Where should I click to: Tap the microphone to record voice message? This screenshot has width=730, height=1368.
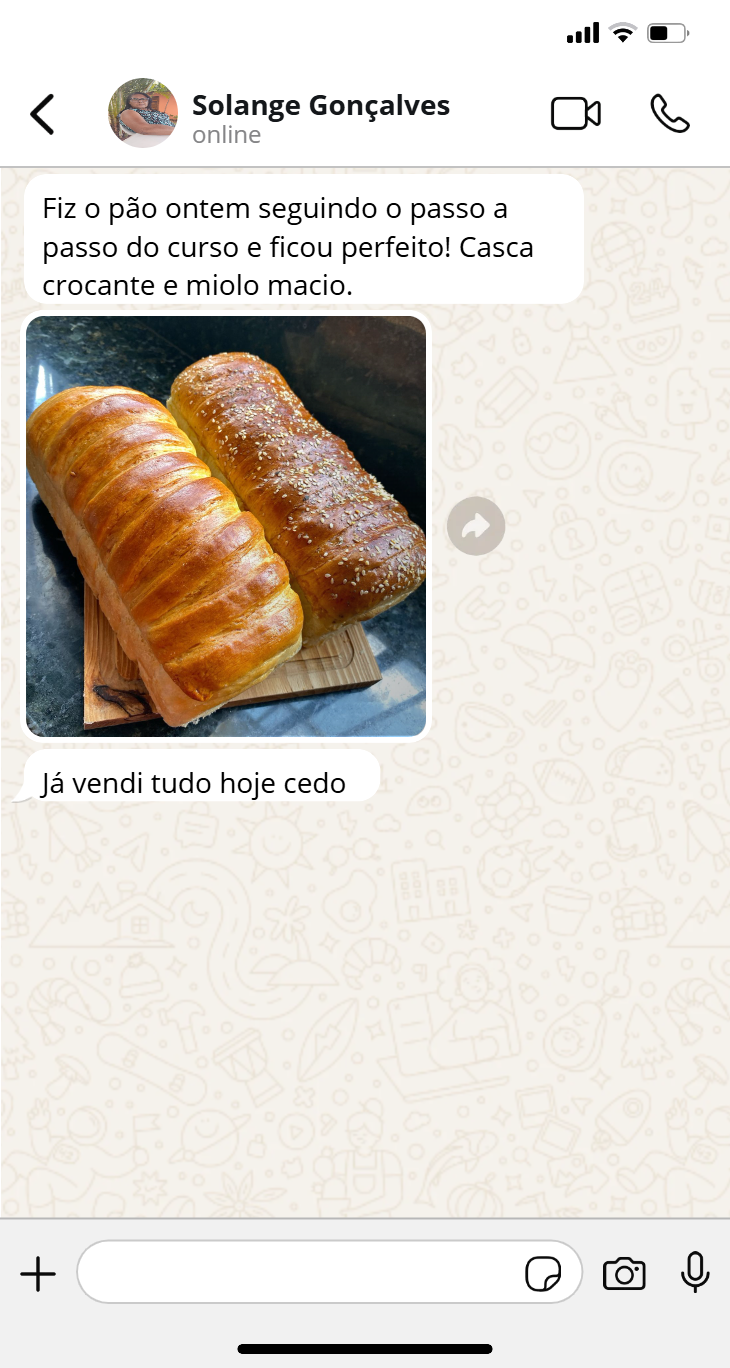pos(695,1273)
